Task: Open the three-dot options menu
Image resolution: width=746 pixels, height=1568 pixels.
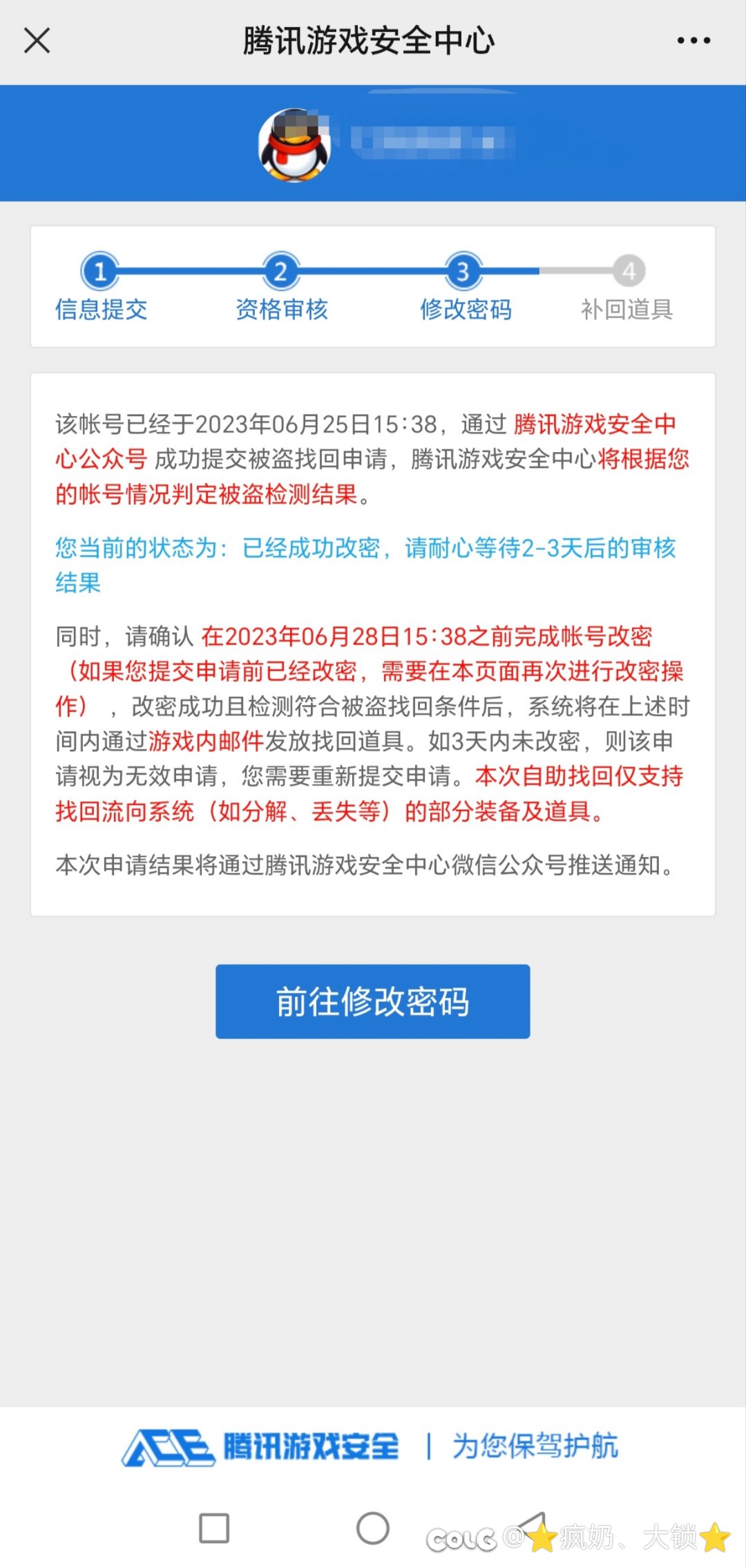Action: tap(693, 39)
